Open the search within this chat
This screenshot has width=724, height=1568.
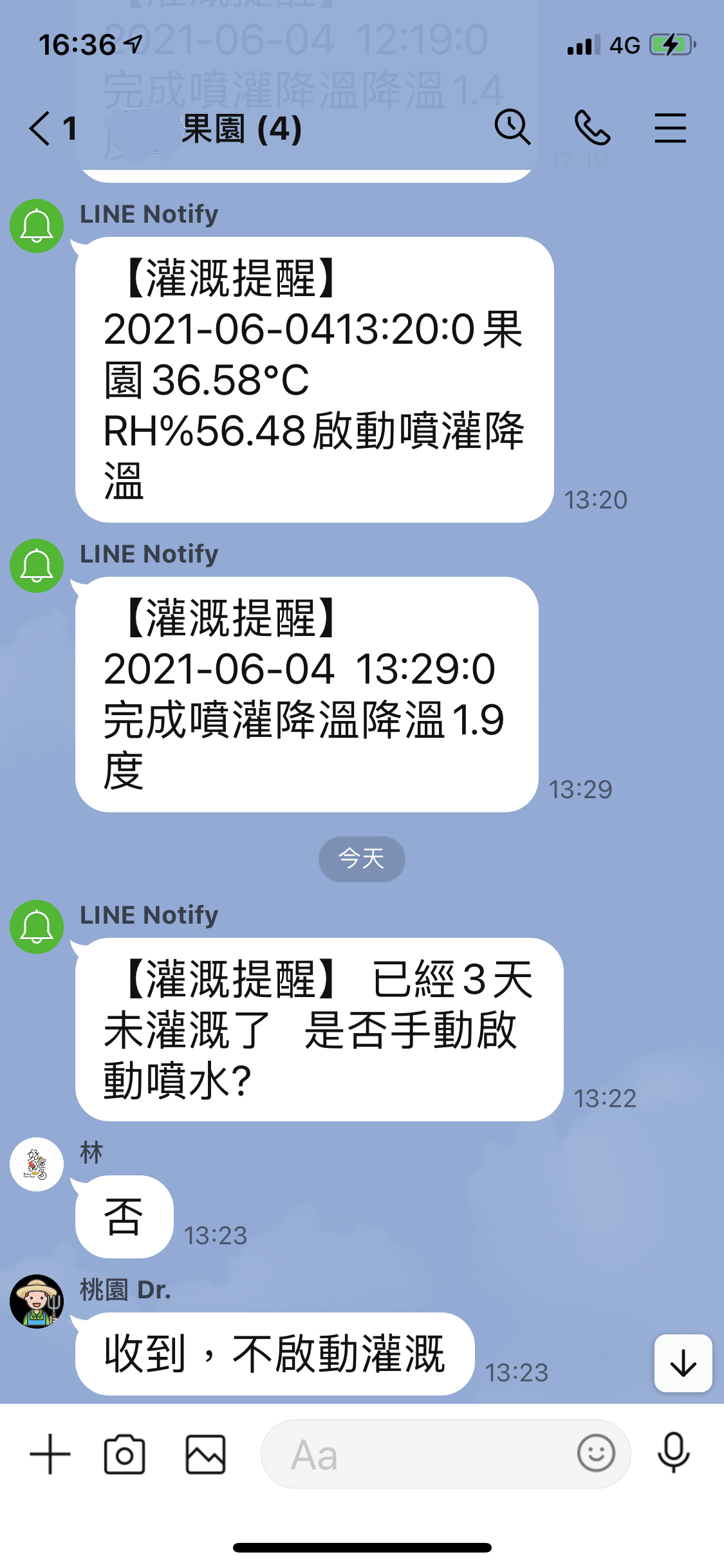(x=513, y=128)
